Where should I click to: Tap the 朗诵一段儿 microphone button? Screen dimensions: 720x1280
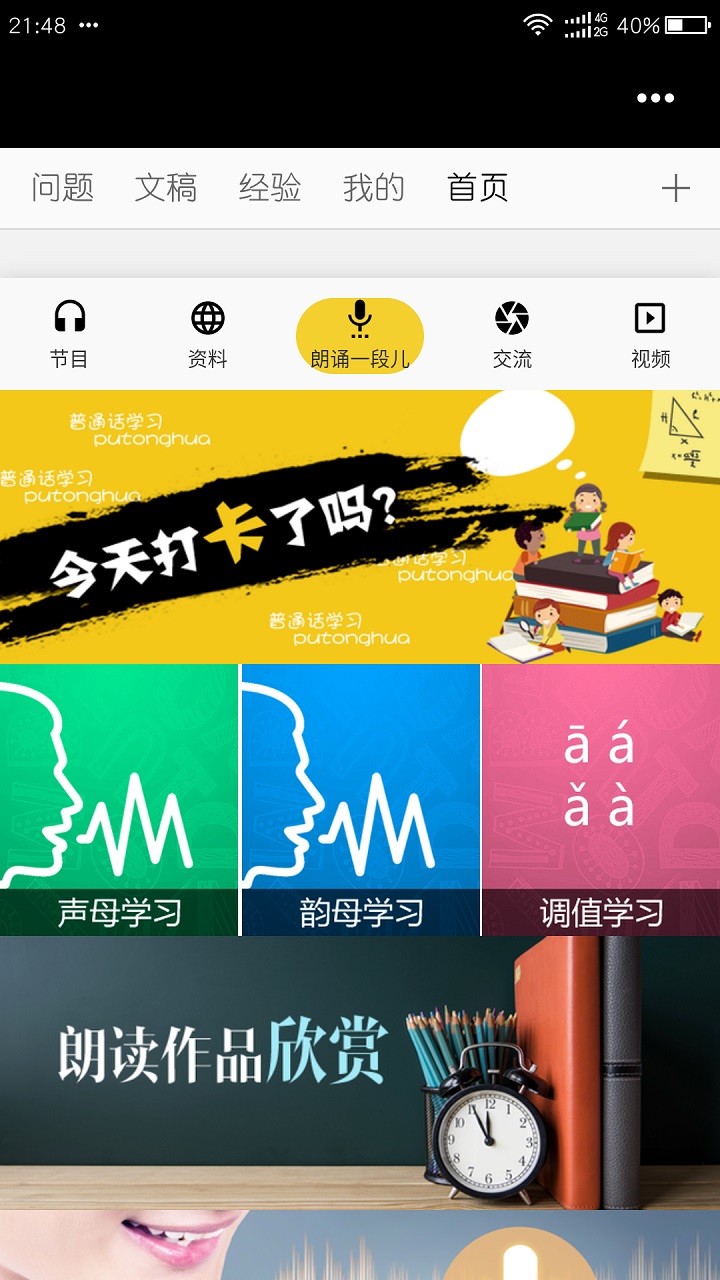360,335
